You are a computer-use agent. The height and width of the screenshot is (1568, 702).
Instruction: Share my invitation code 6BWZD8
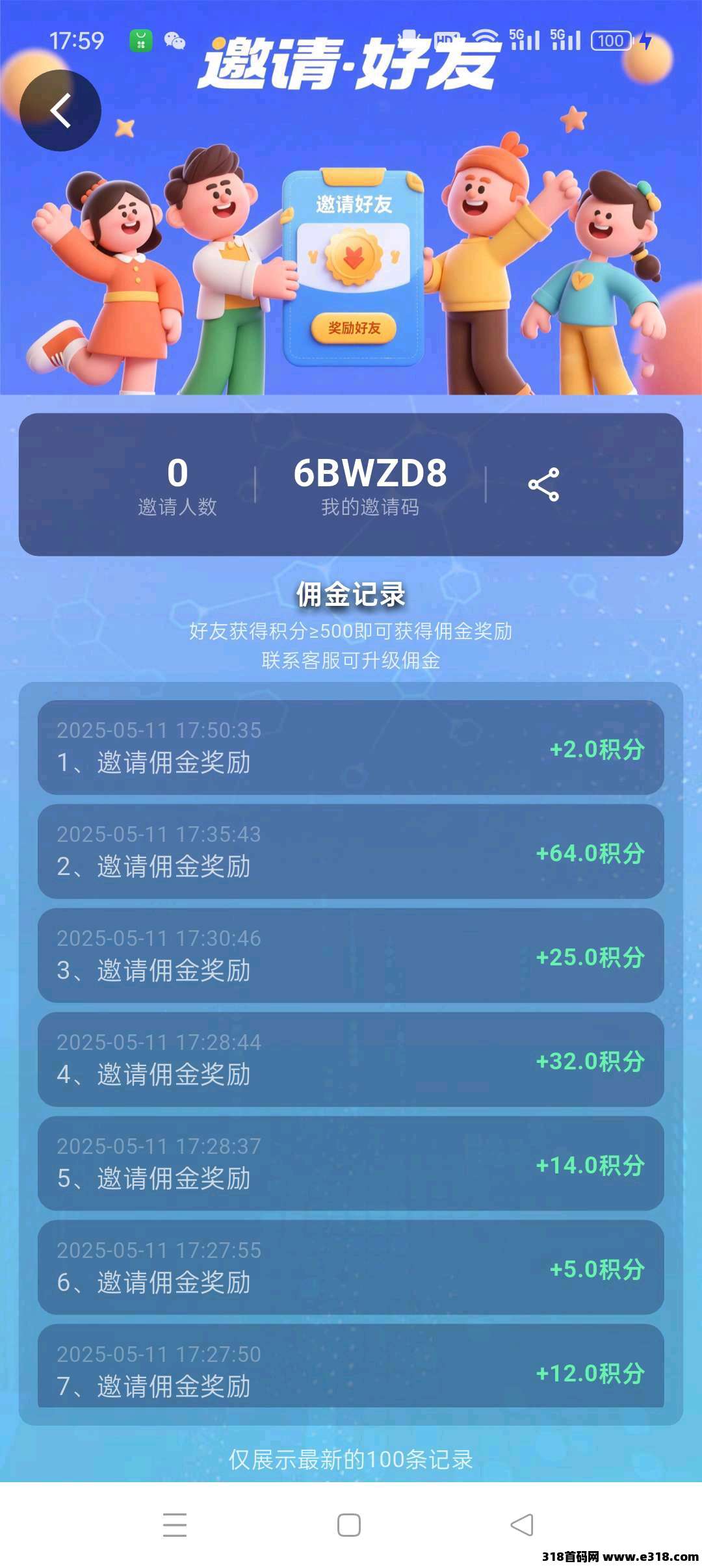(x=543, y=484)
